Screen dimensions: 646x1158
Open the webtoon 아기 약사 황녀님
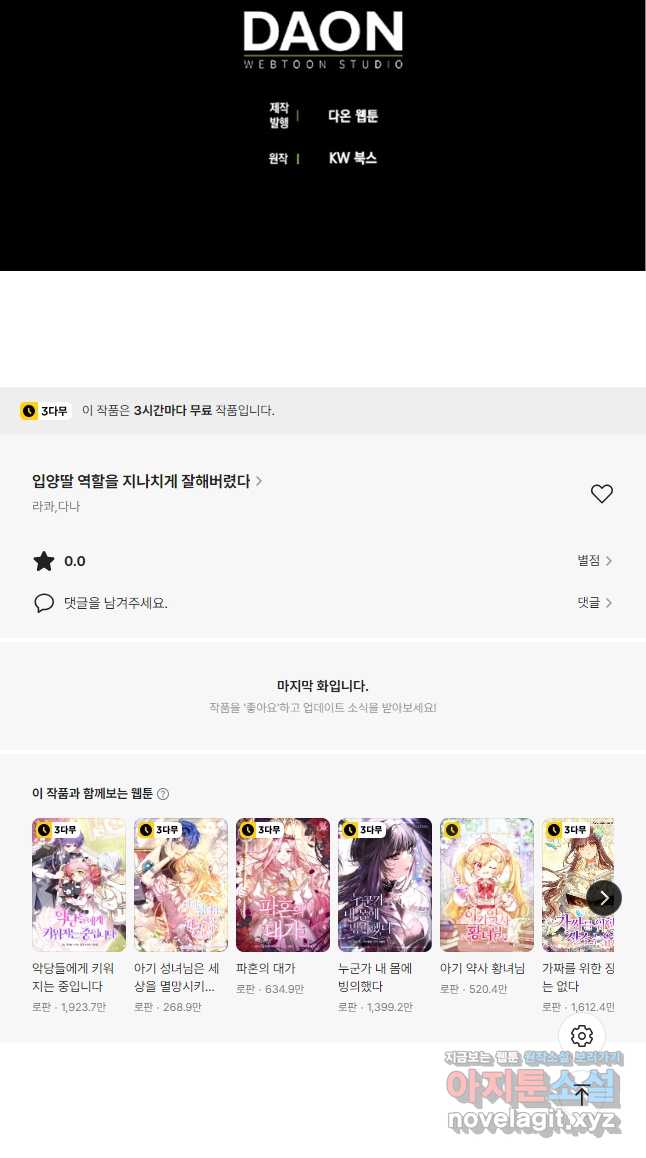(487, 885)
